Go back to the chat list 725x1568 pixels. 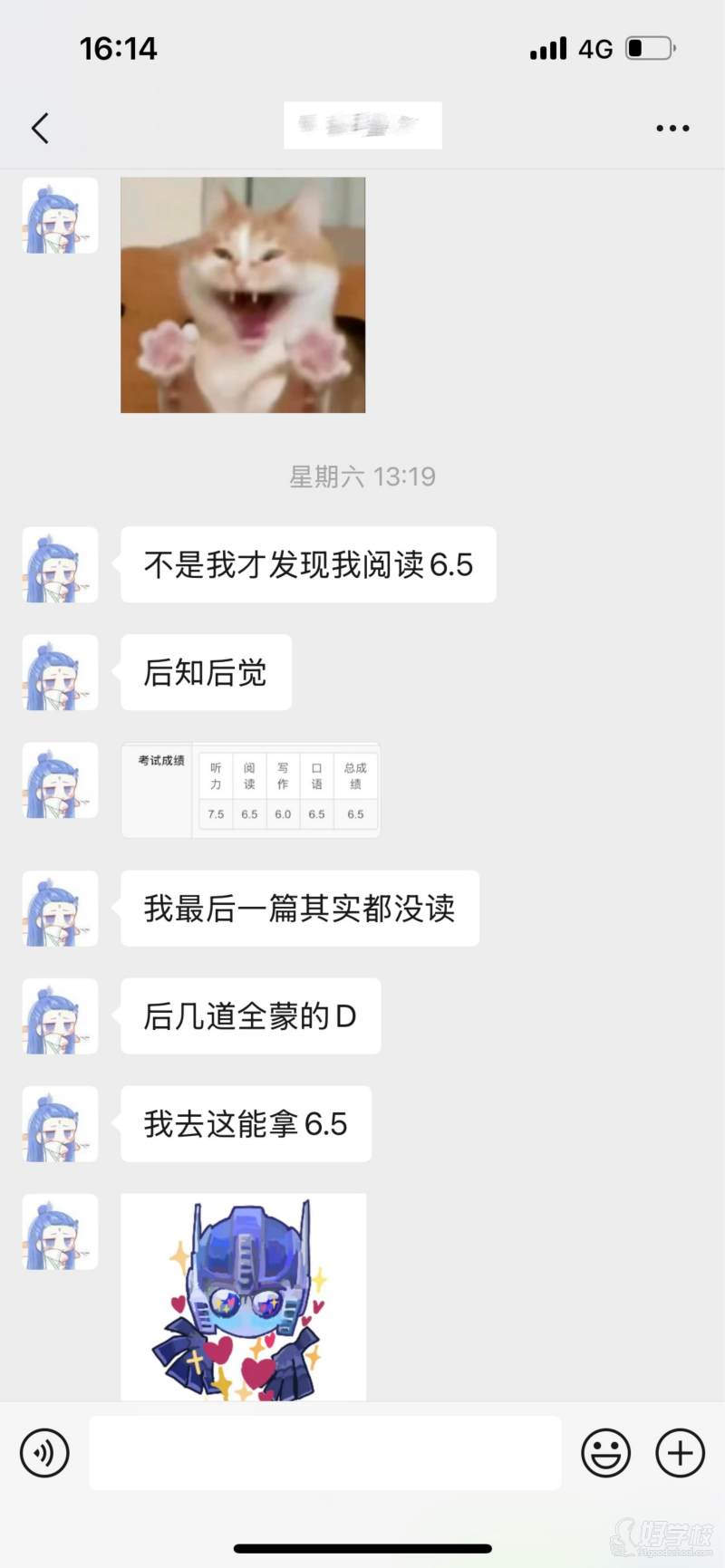click(40, 129)
